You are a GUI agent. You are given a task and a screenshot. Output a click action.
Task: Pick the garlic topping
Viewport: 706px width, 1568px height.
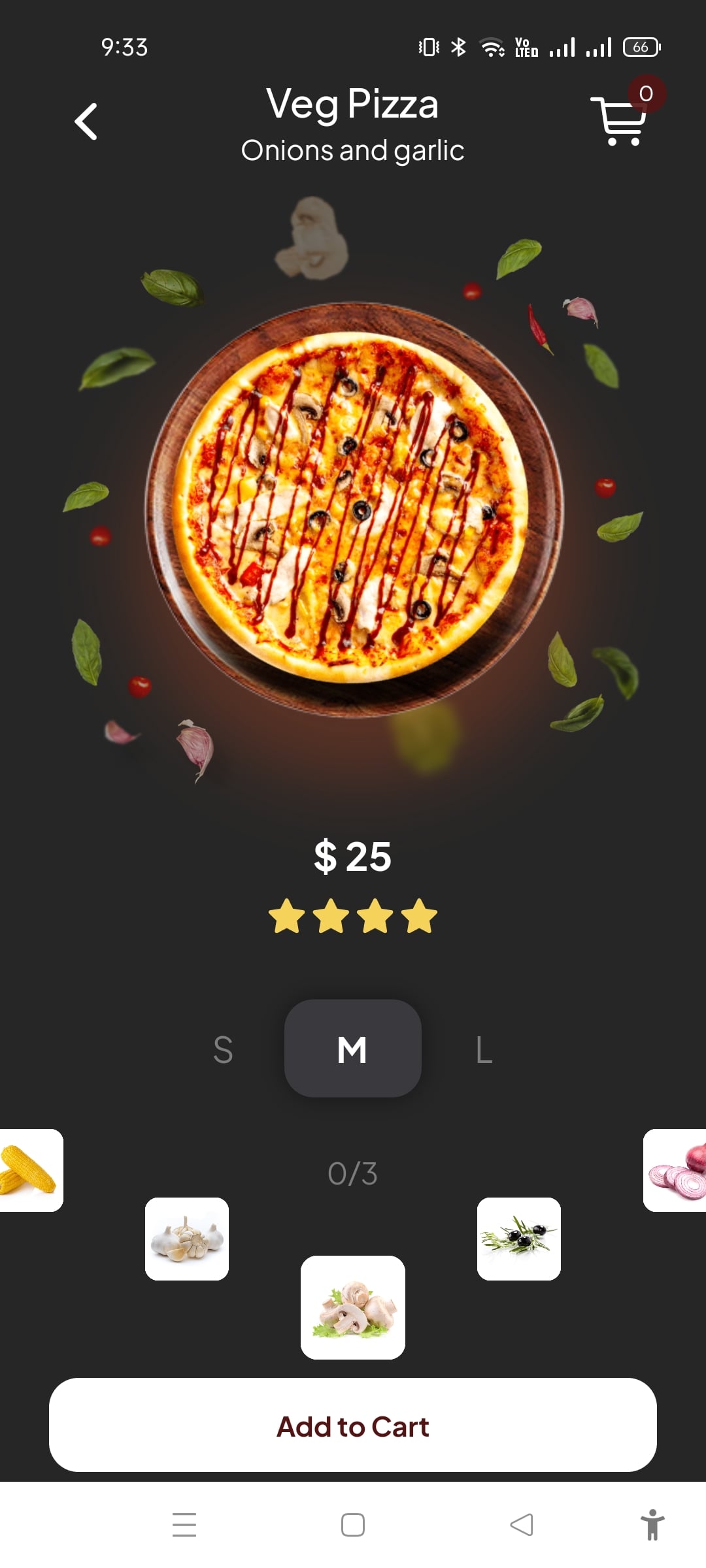[x=187, y=1238]
